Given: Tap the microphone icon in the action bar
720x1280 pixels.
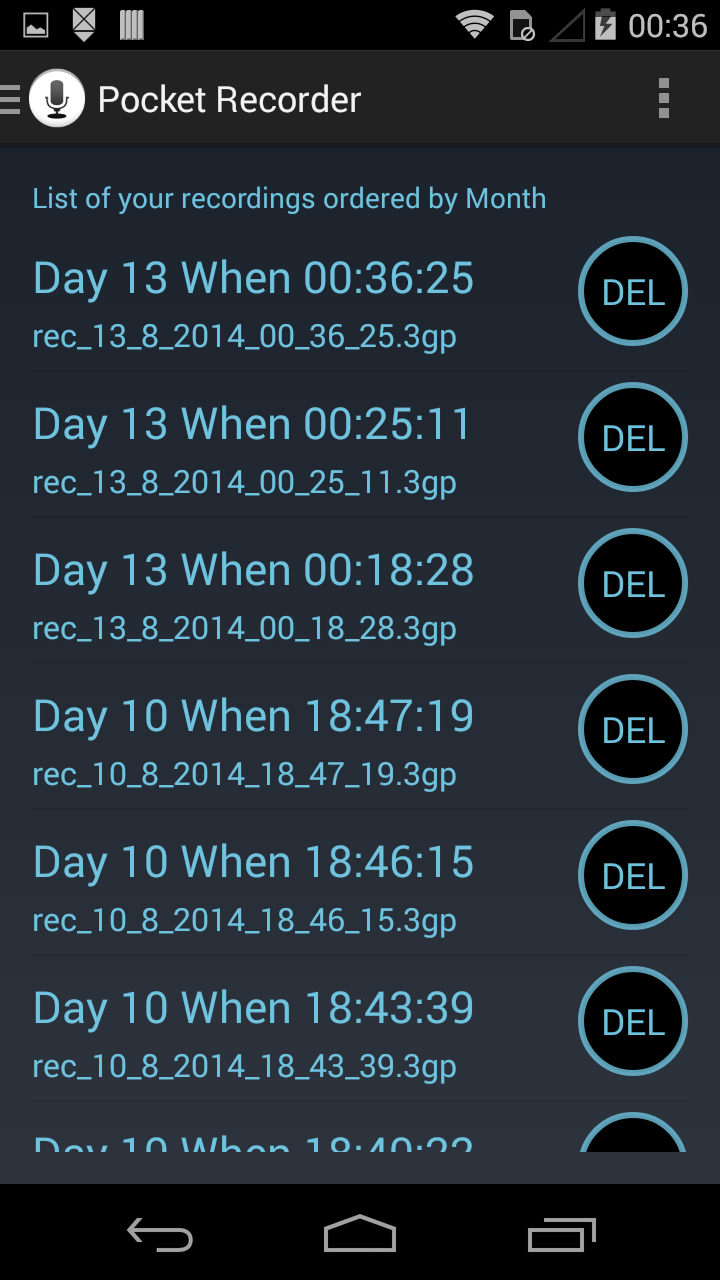Looking at the screenshot, I should point(57,98).
